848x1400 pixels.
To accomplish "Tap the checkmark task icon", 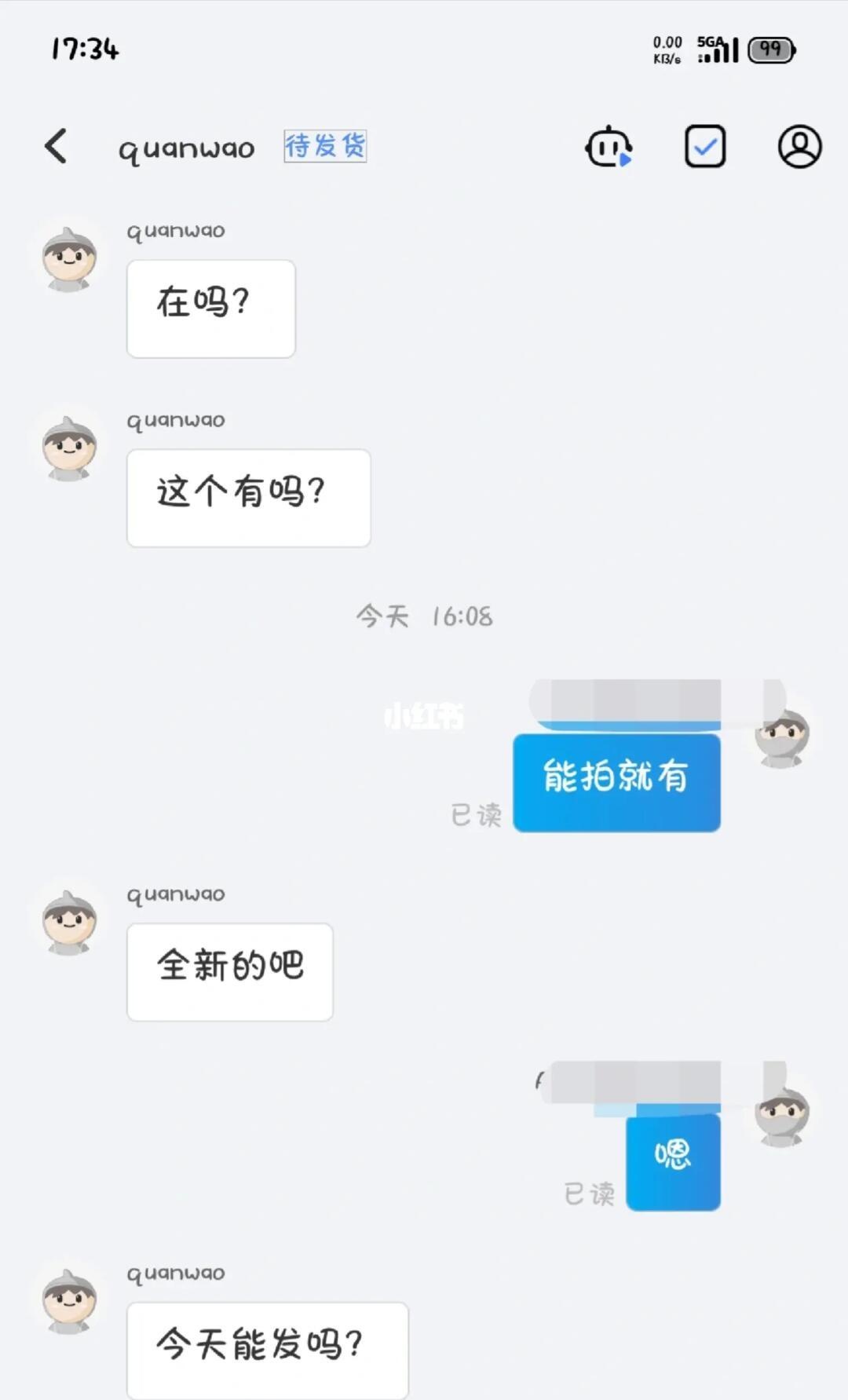I will click(x=704, y=146).
